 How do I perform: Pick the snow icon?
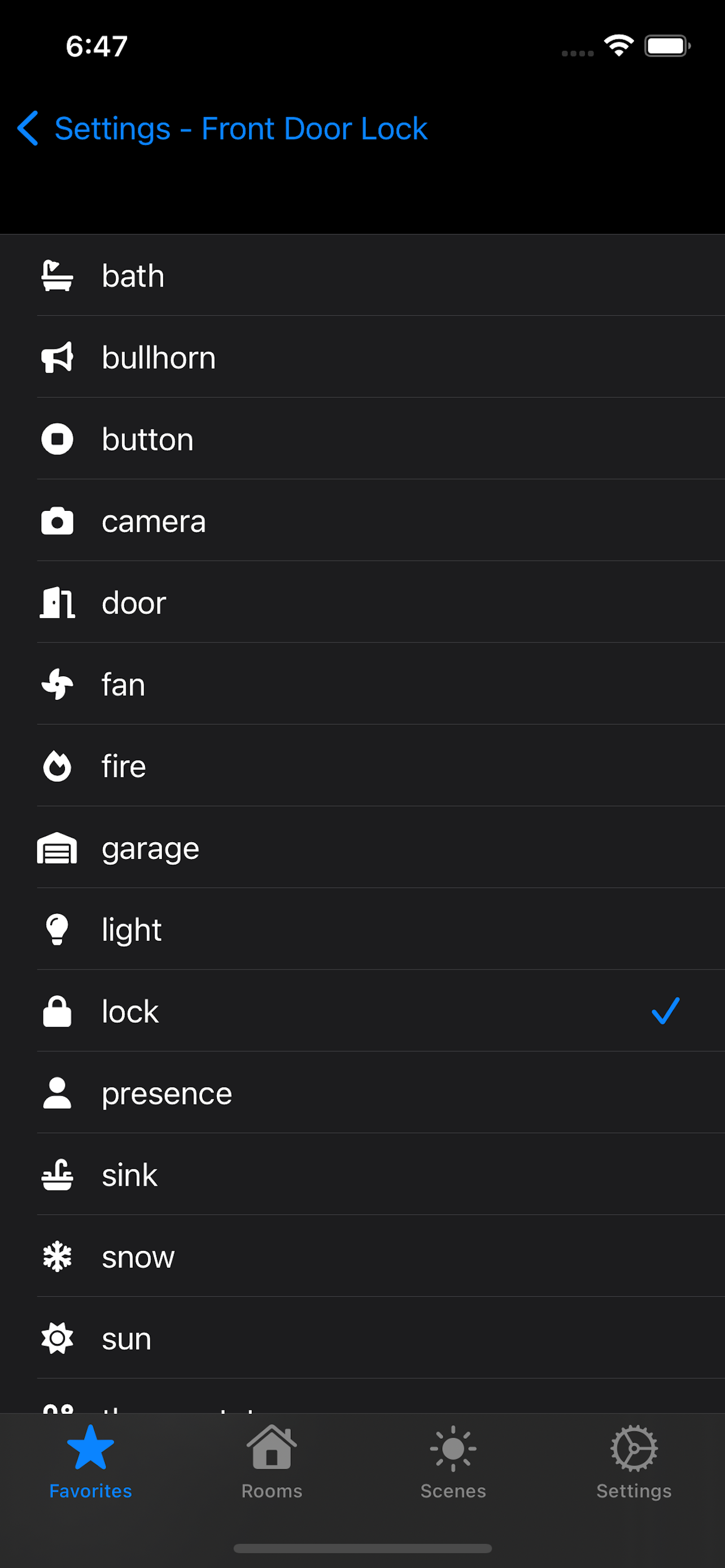coord(363,1256)
